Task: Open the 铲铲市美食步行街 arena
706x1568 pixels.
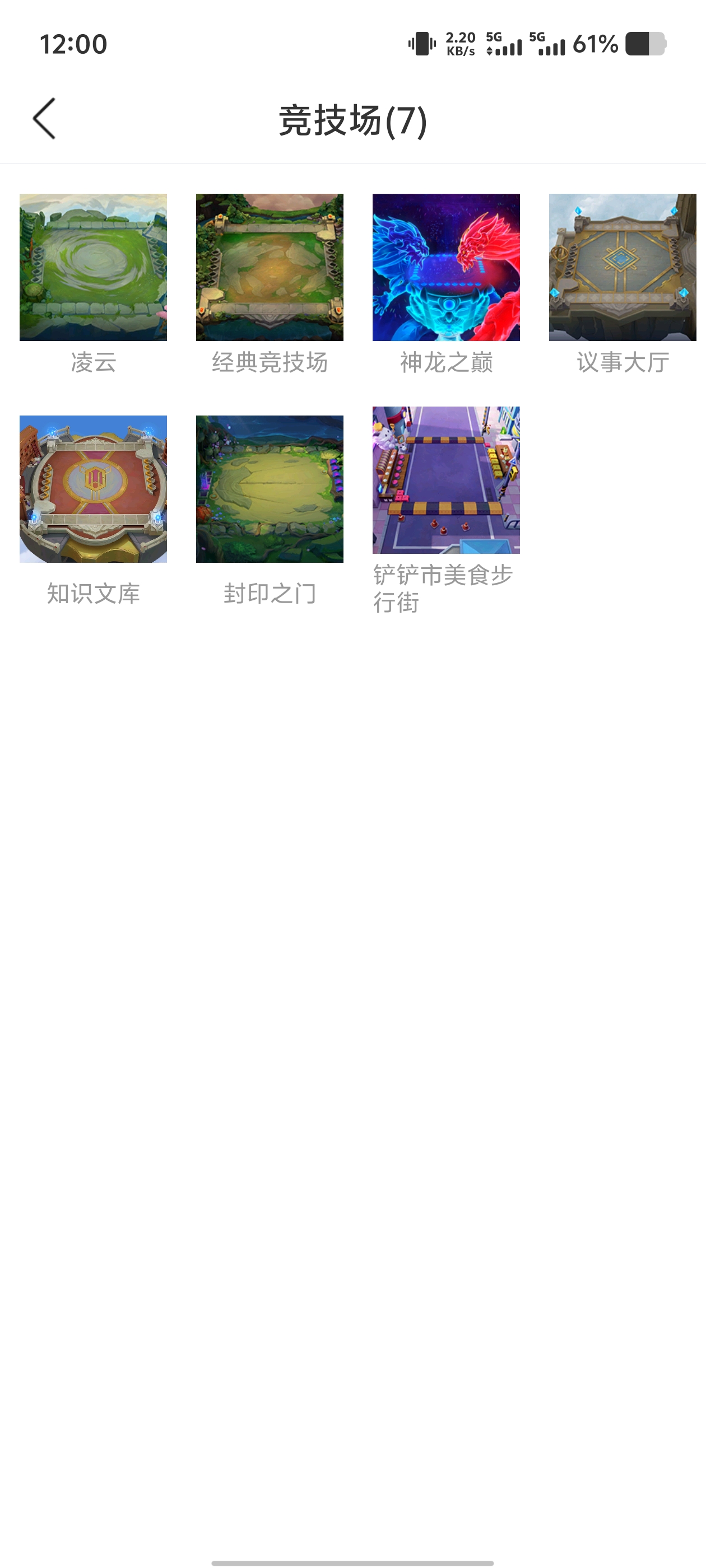Action: (446, 480)
